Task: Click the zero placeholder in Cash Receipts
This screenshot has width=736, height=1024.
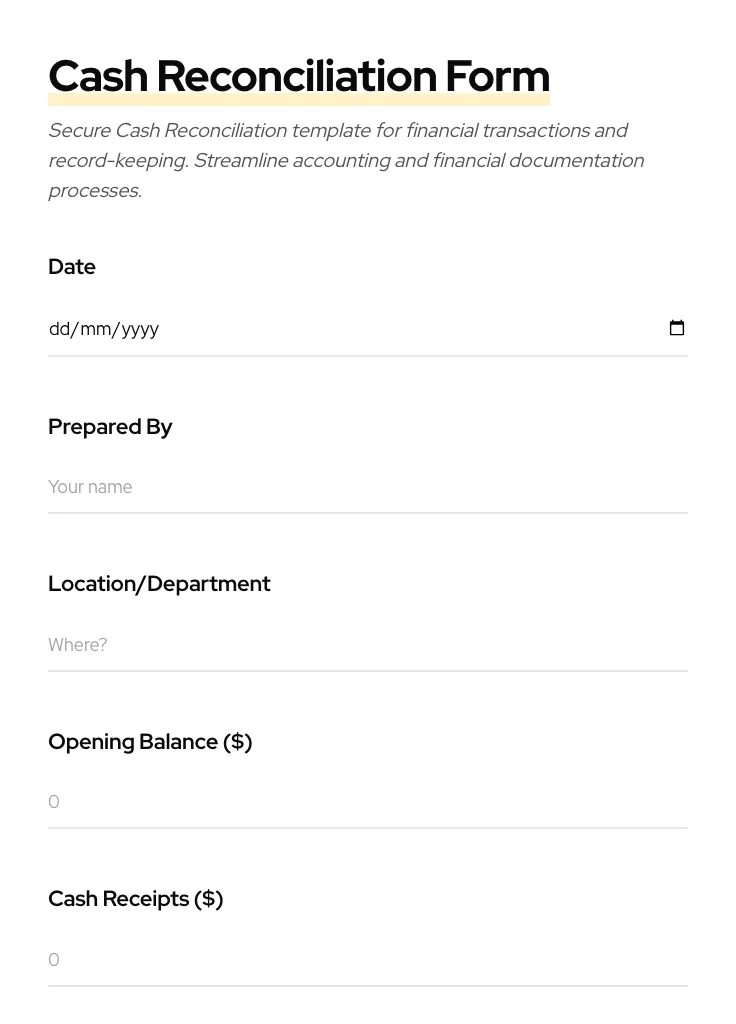Action: click(x=54, y=960)
